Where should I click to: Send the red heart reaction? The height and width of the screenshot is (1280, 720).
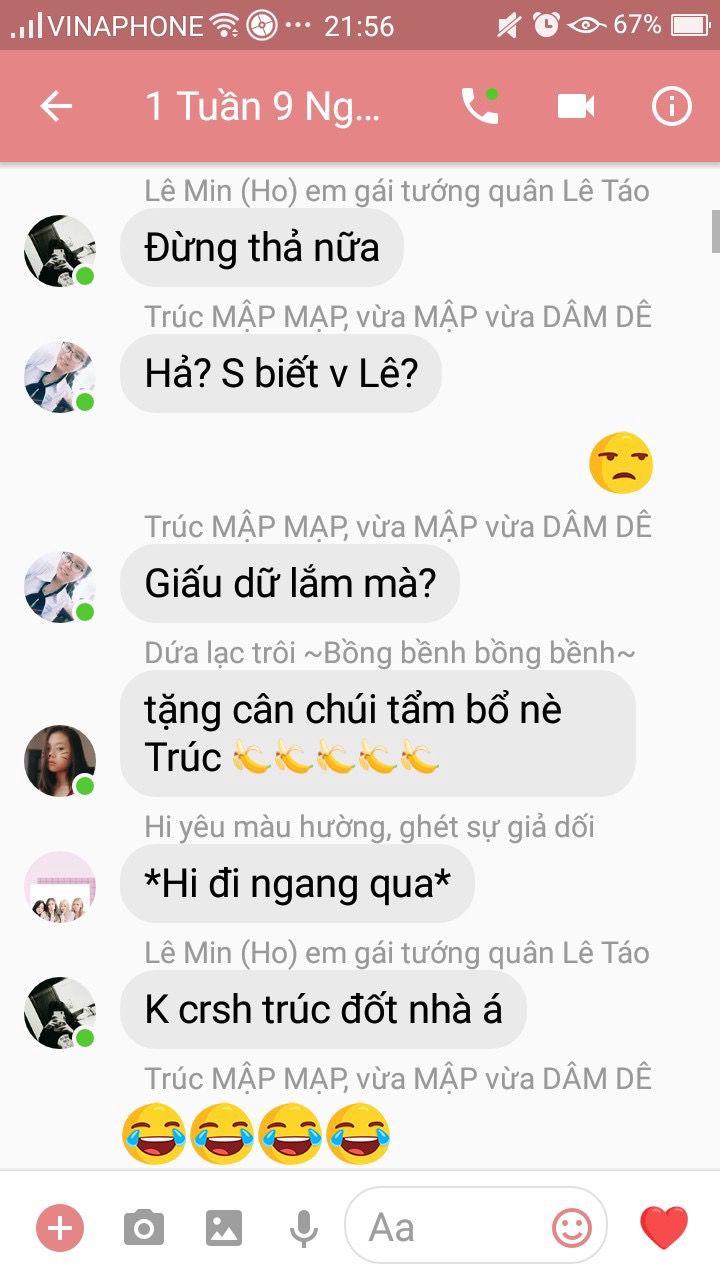664,1227
